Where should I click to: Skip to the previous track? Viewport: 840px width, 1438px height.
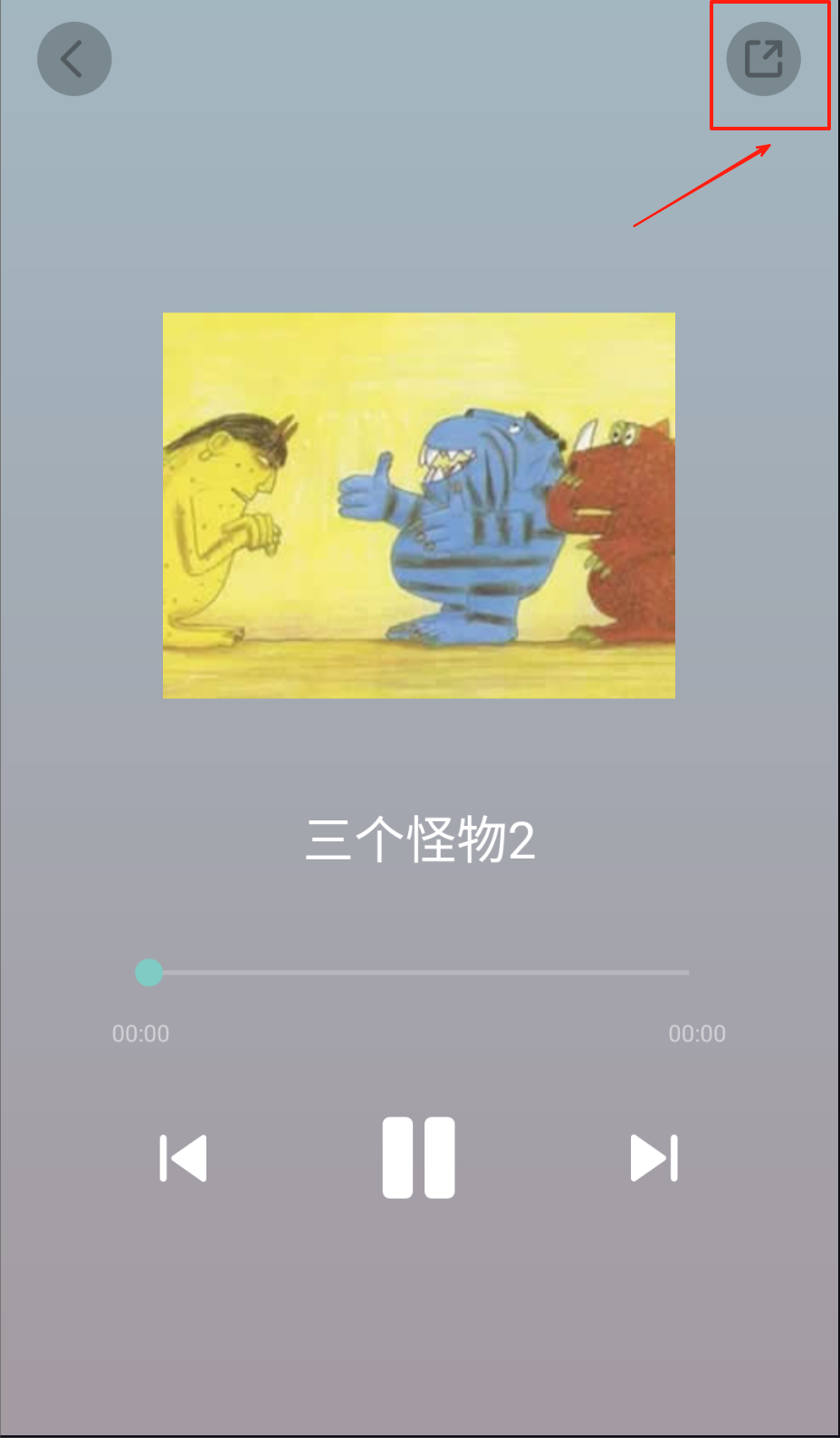(184, 1158)
